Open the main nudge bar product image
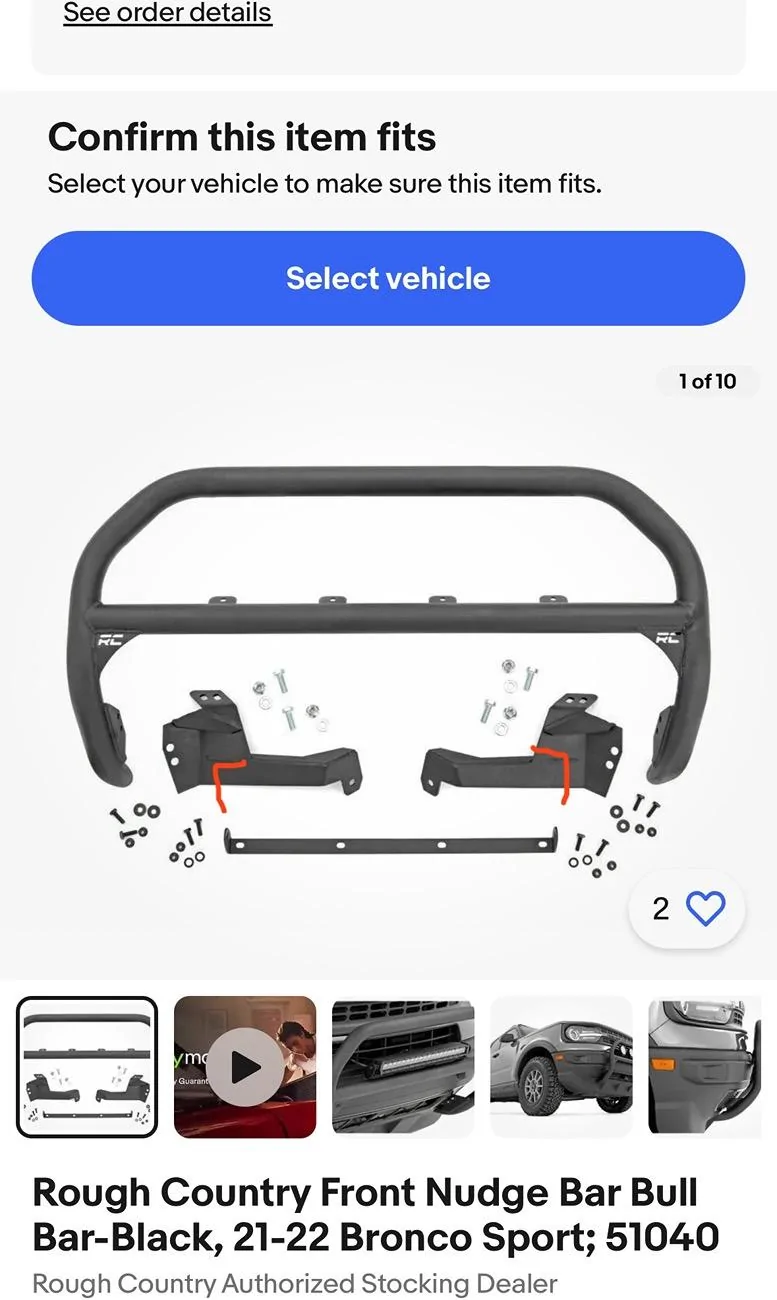Screen dimensions: 777x1300 [388, 660]
